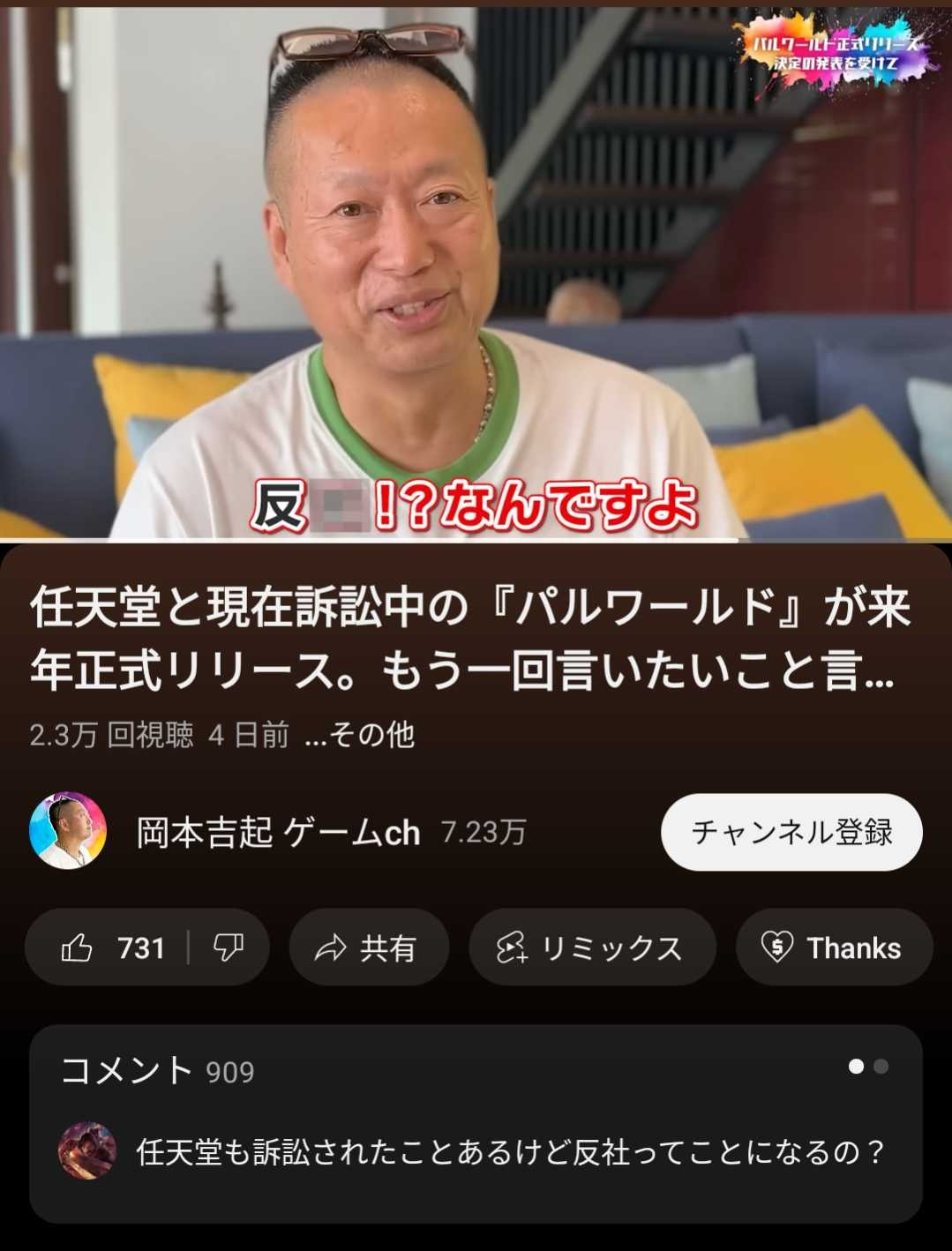This screenshot has width=952, height=1251.
Task: Create a remix with リミックス
Action: [x=591, y=948]
